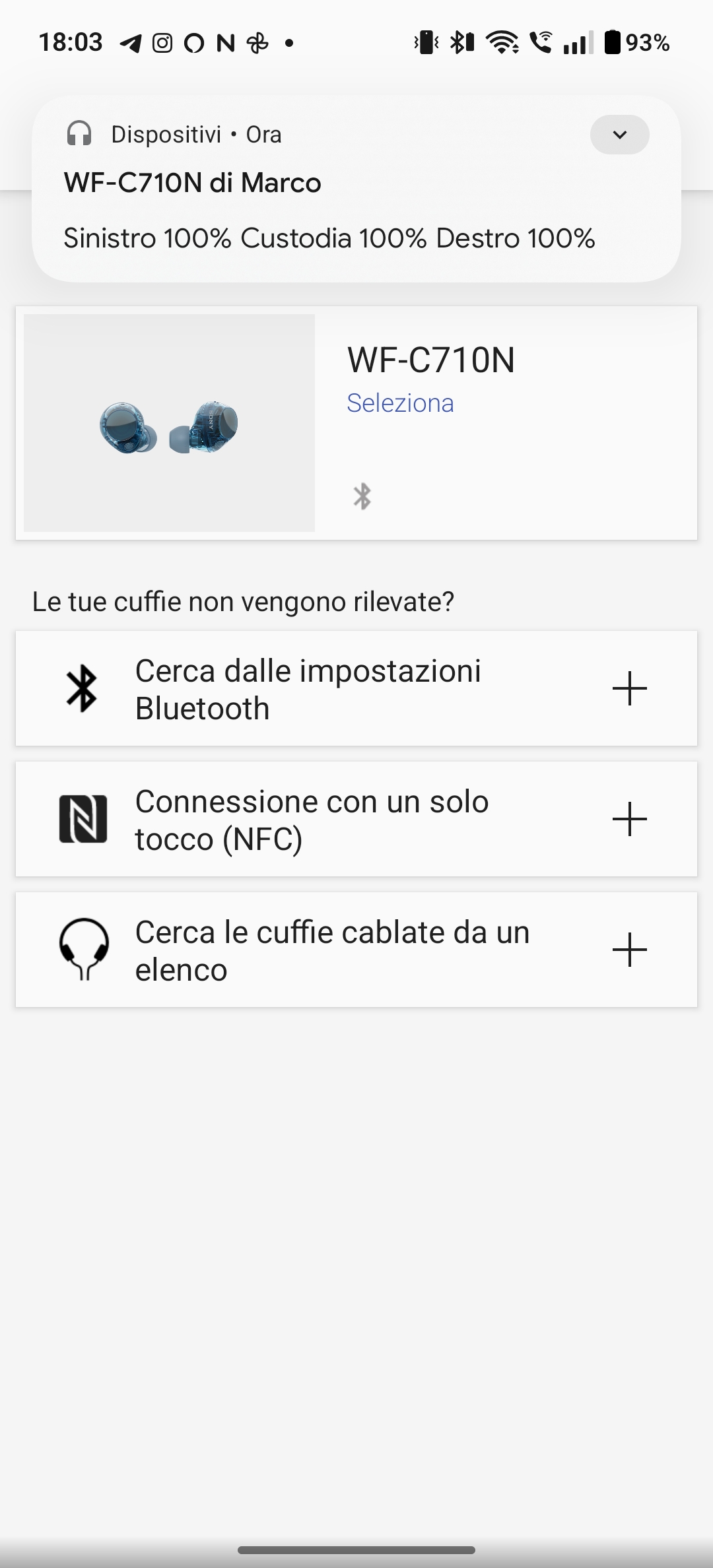Expand Connessione con un solo tocco (NFC)
Viewport: 713px width, 1568px height.
356,819
